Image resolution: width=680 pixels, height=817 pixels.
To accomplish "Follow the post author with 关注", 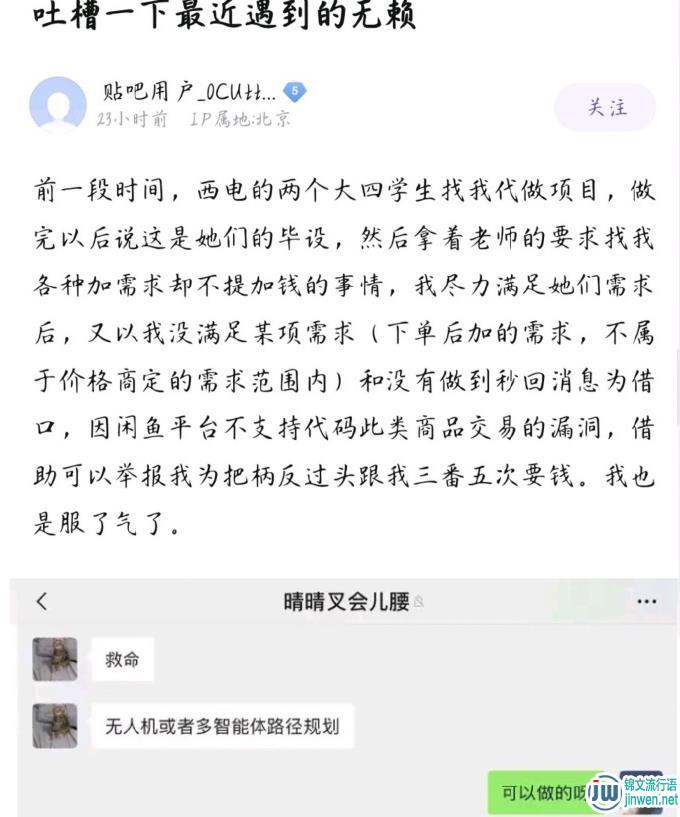I will pos(605,107).
